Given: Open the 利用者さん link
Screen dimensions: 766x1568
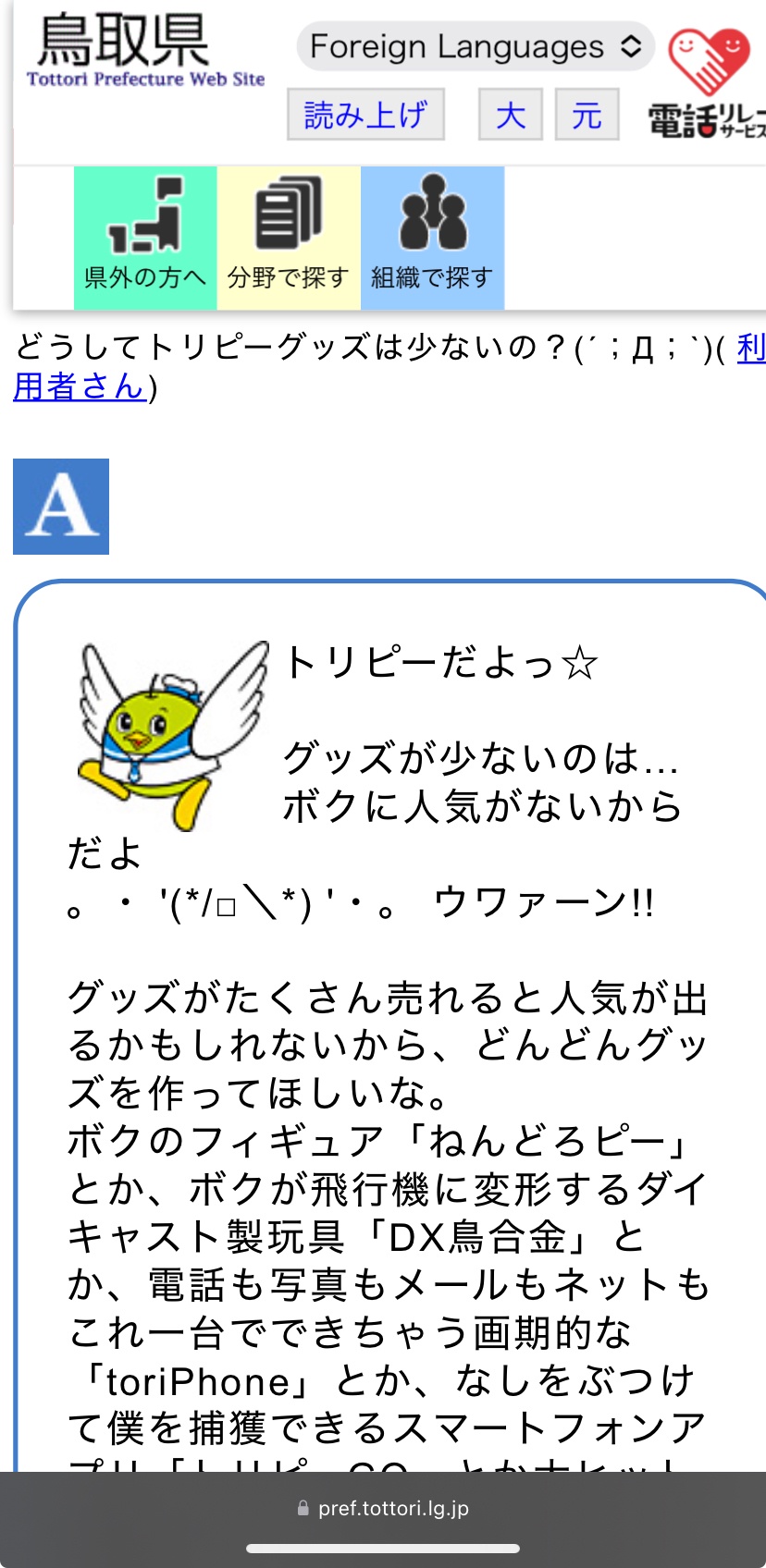Looking at the screenshot, I should pyautogui.click(x=389, y=367).
